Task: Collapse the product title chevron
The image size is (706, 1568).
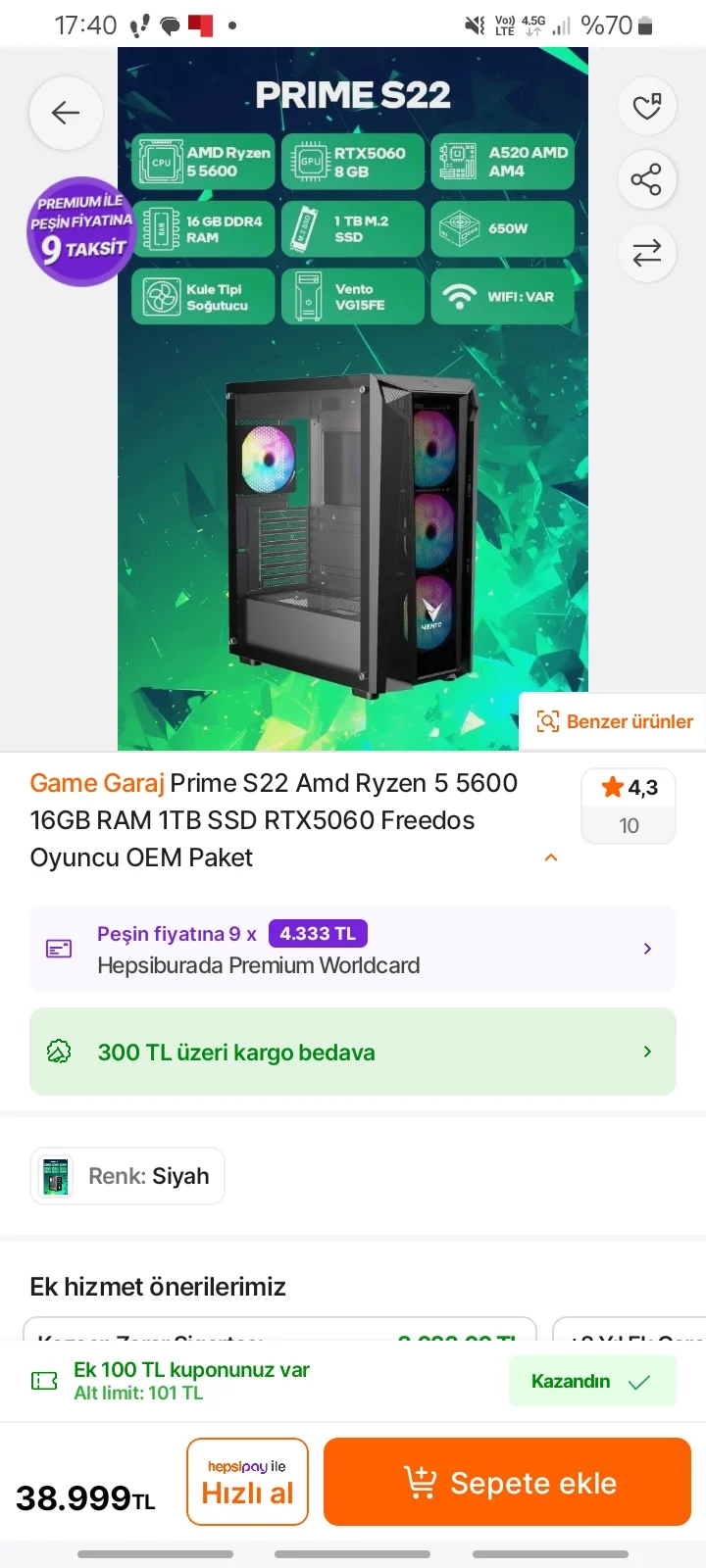Action: (551, 857)
